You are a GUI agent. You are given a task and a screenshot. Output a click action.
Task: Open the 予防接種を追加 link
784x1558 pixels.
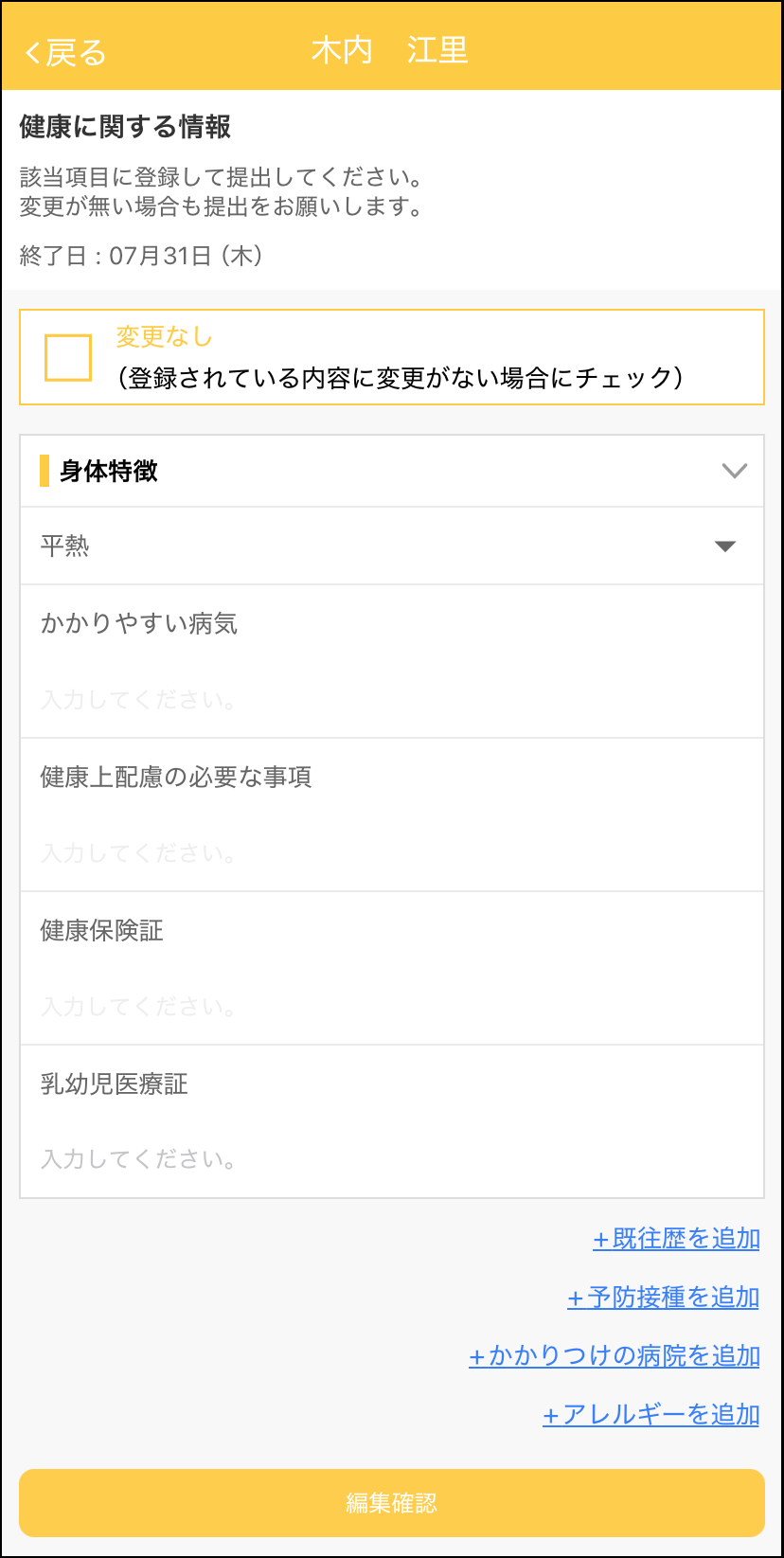pyautogui.click(x=663, y=1298)
